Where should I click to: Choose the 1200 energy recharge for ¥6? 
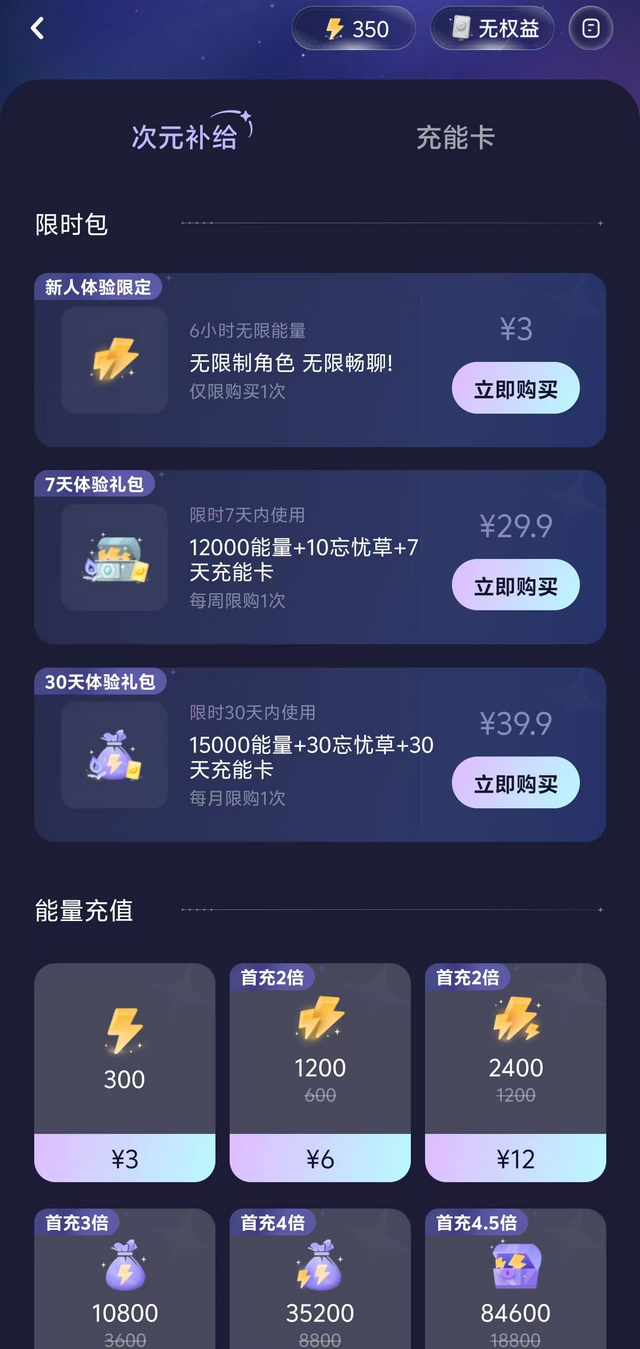(320, 1072)
